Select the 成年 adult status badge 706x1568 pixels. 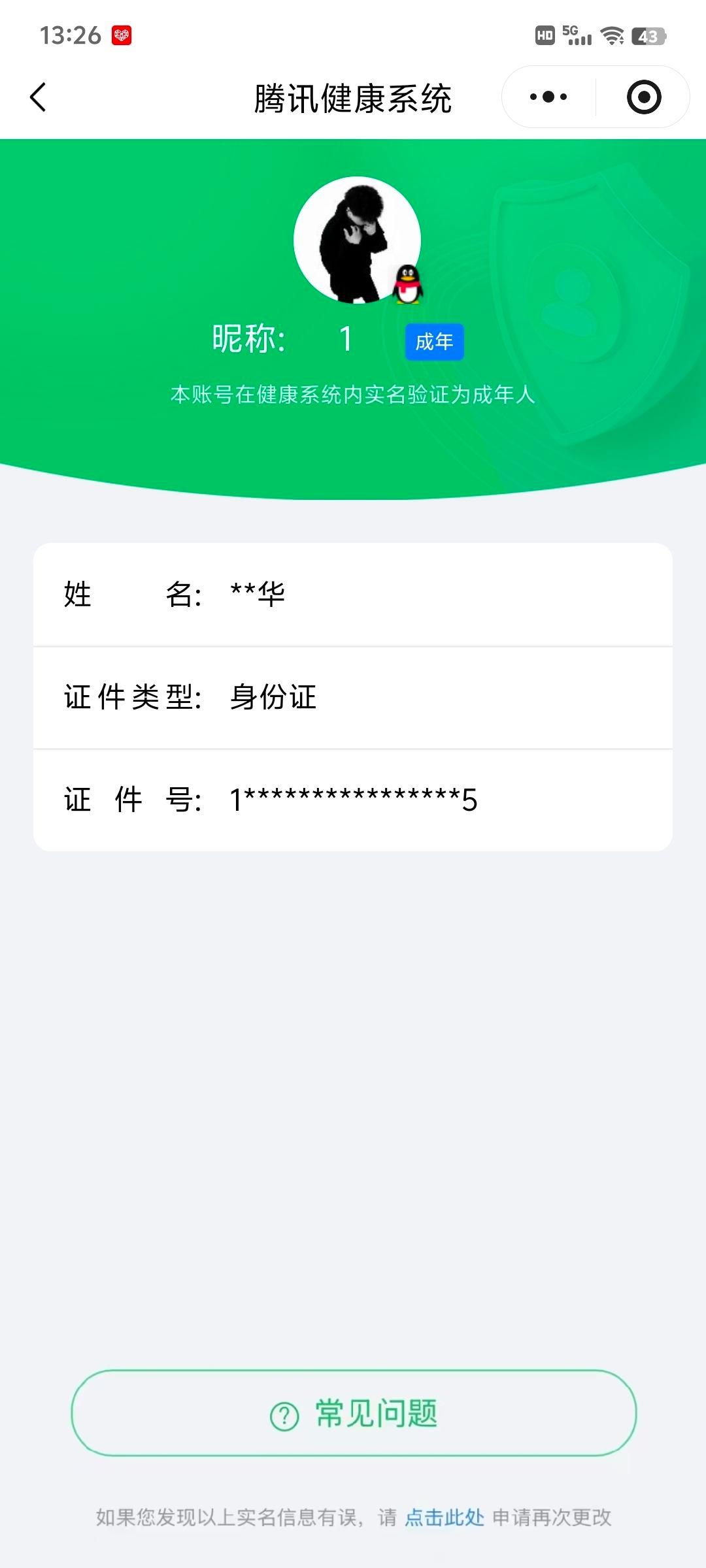point(435,341)
